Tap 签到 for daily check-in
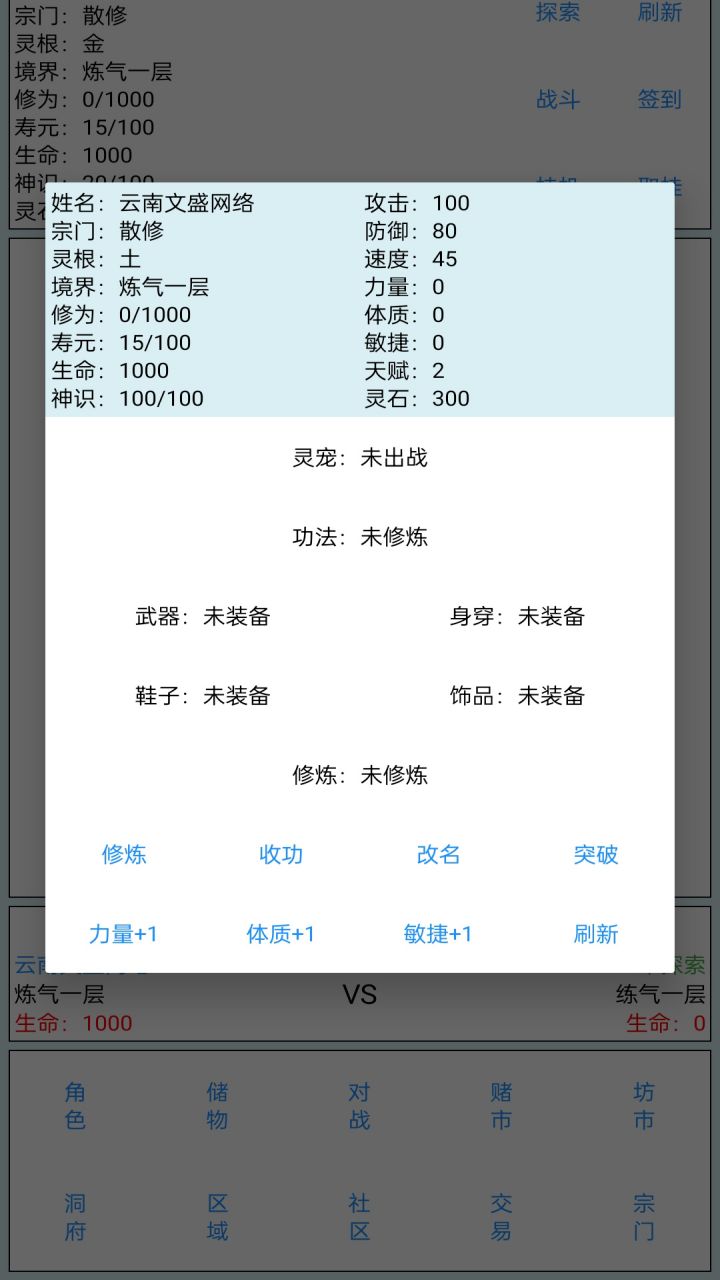Screen dimensions: 720x1280 [x=660, y=99]
